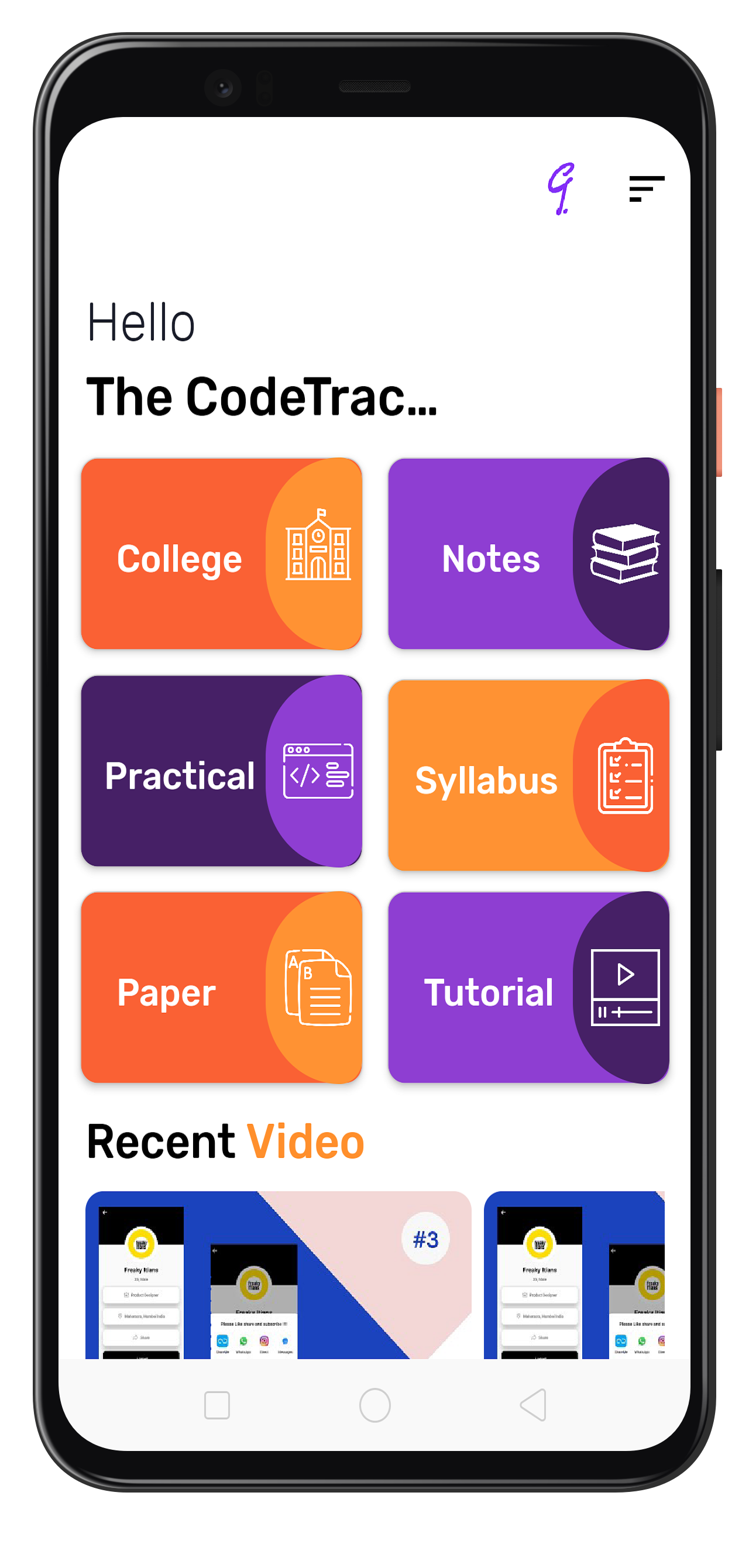Tap the purple G profile icon
Image resolution: width=749 pixels, height=1568 pixels.
561,189
